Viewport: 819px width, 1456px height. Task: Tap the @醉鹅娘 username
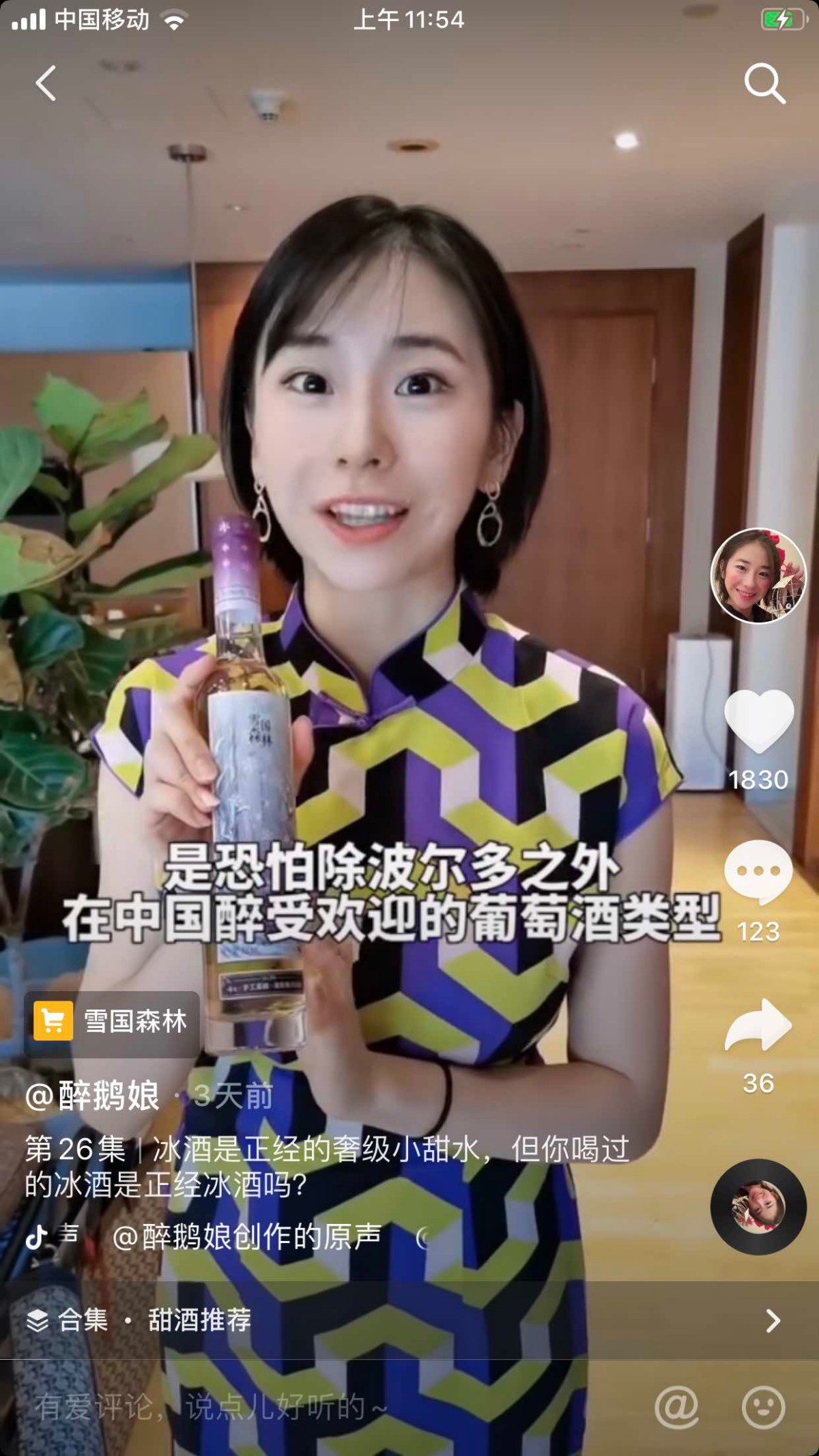click(x=92, y=1096)
